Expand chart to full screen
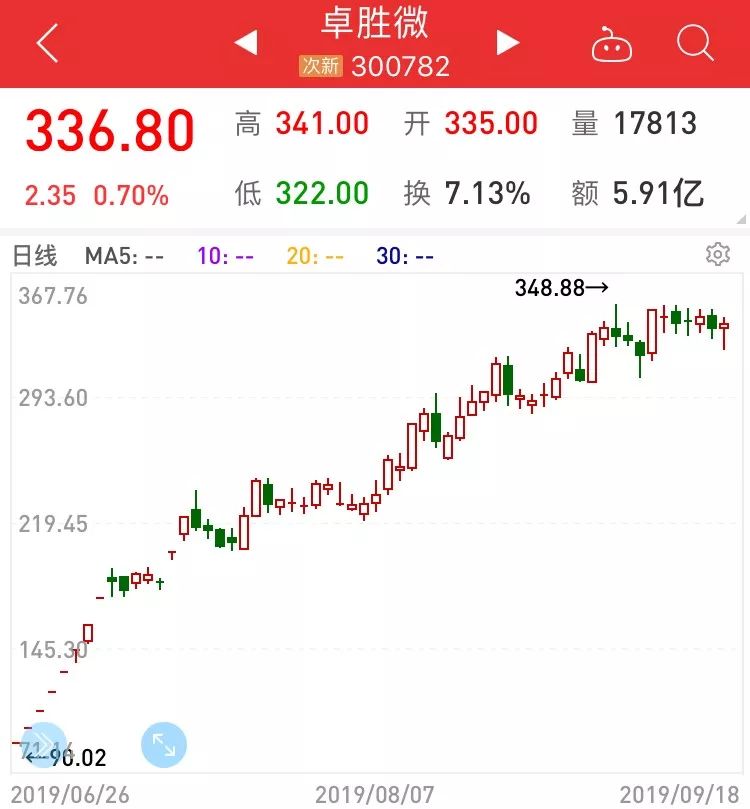The image size is (750, 809). (163, 744)
